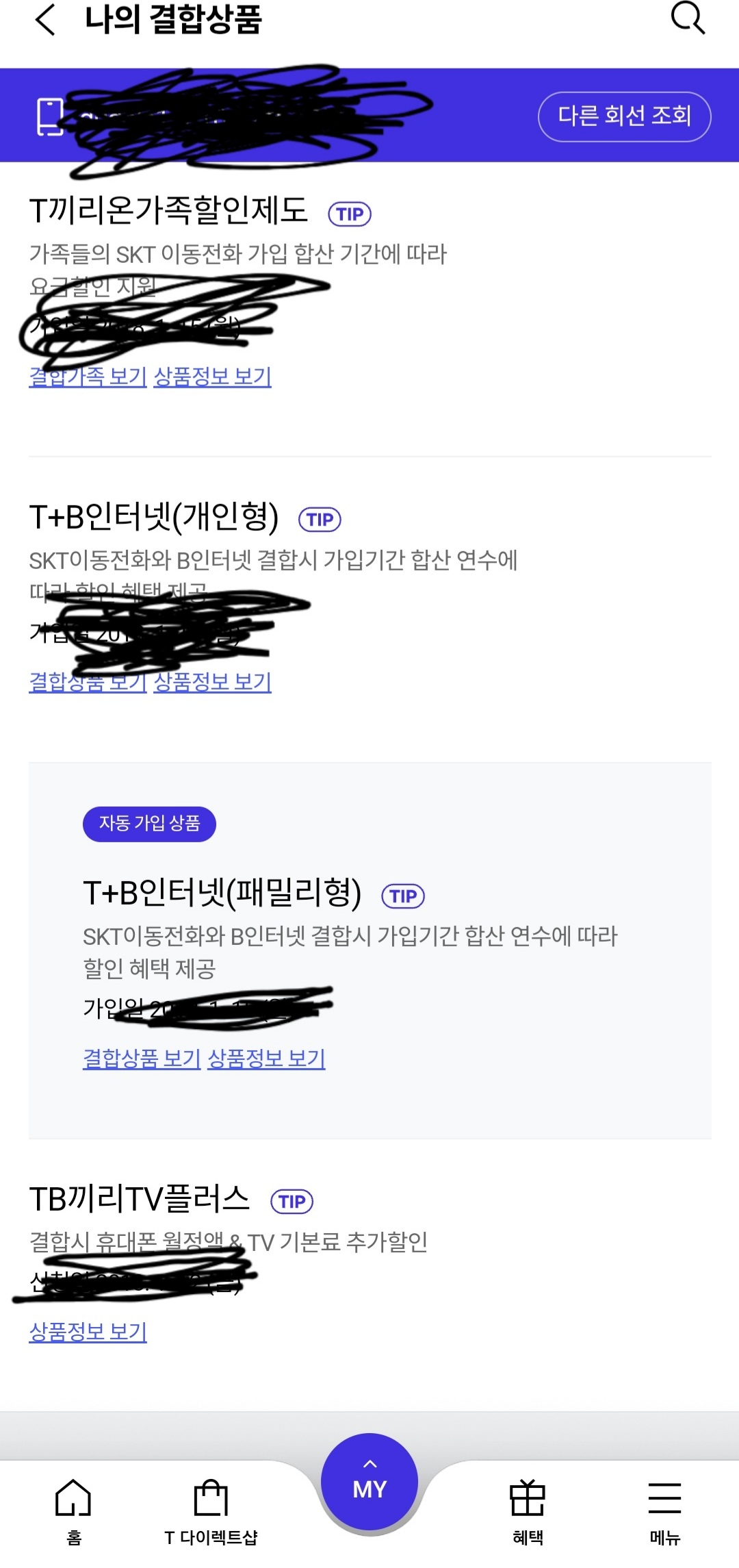Image resolution: width=739 pixels, height=1568 pixels.
Task: Tap the central MY button
Action: (369, 1482)
